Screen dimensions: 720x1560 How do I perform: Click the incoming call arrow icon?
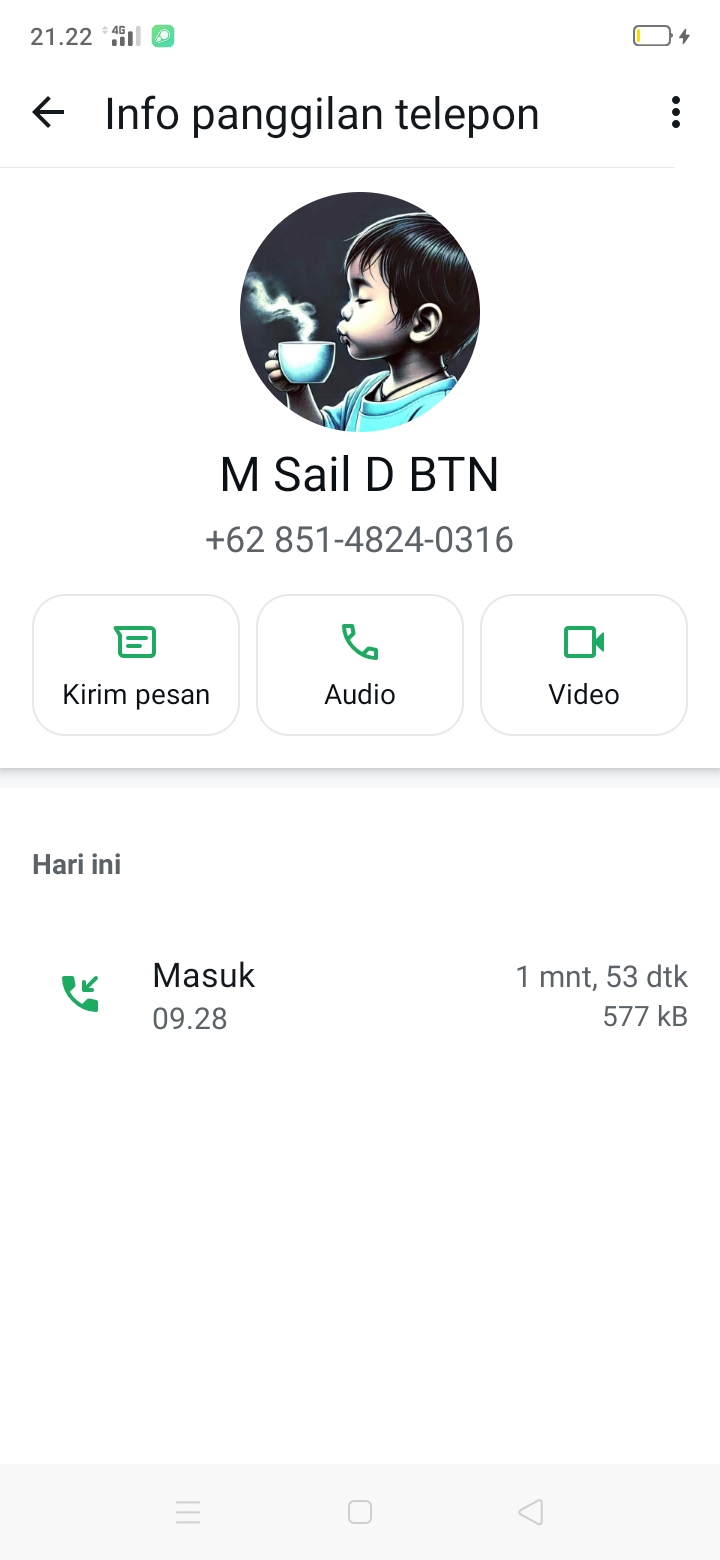[80, 993]
